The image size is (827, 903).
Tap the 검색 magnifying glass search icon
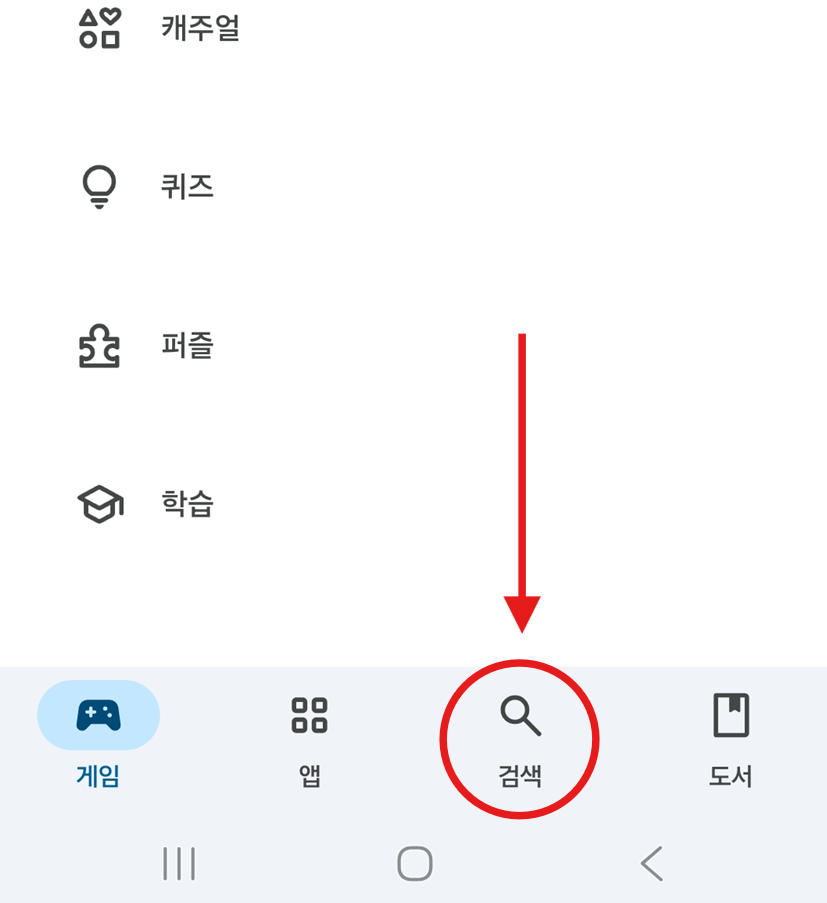(x=518, y=714)
